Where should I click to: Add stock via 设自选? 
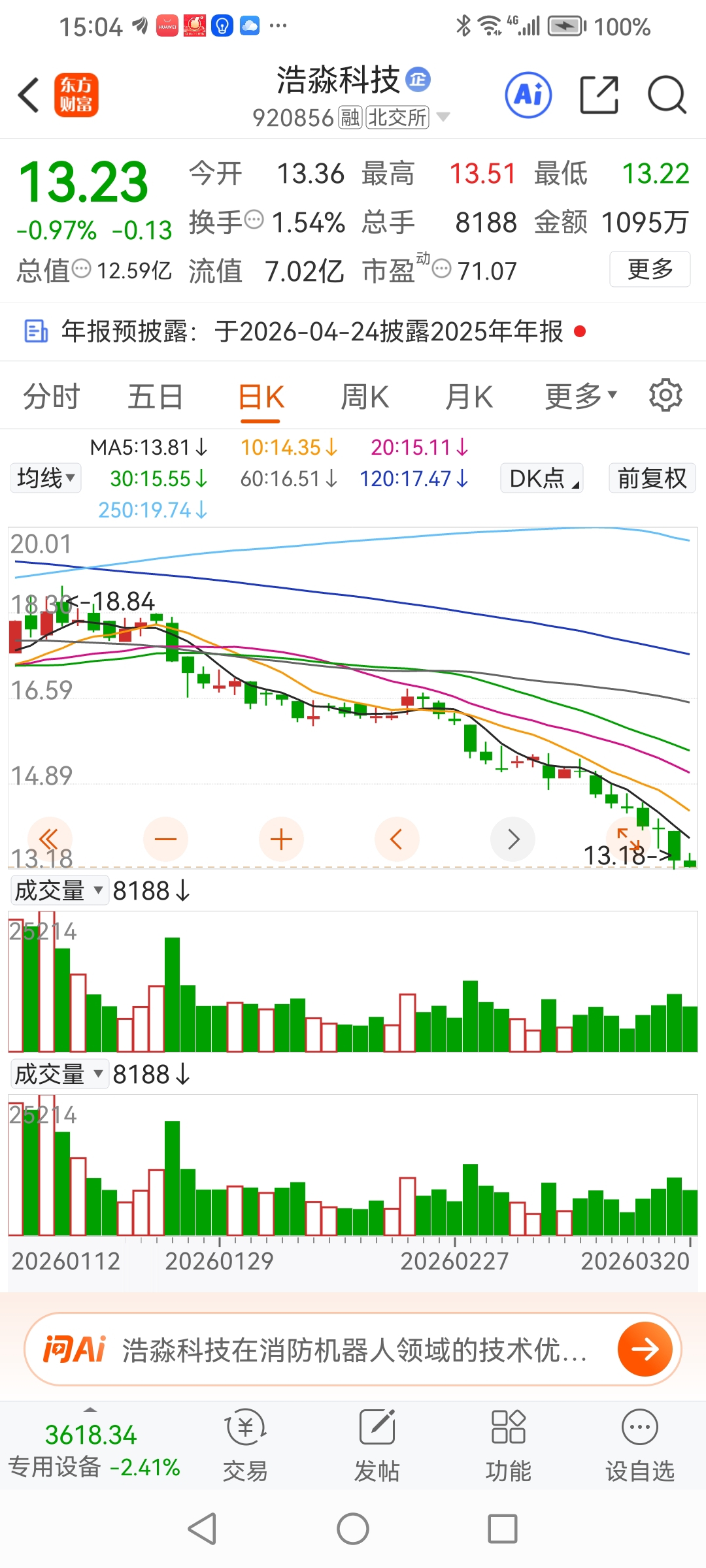pos(639,1445)
